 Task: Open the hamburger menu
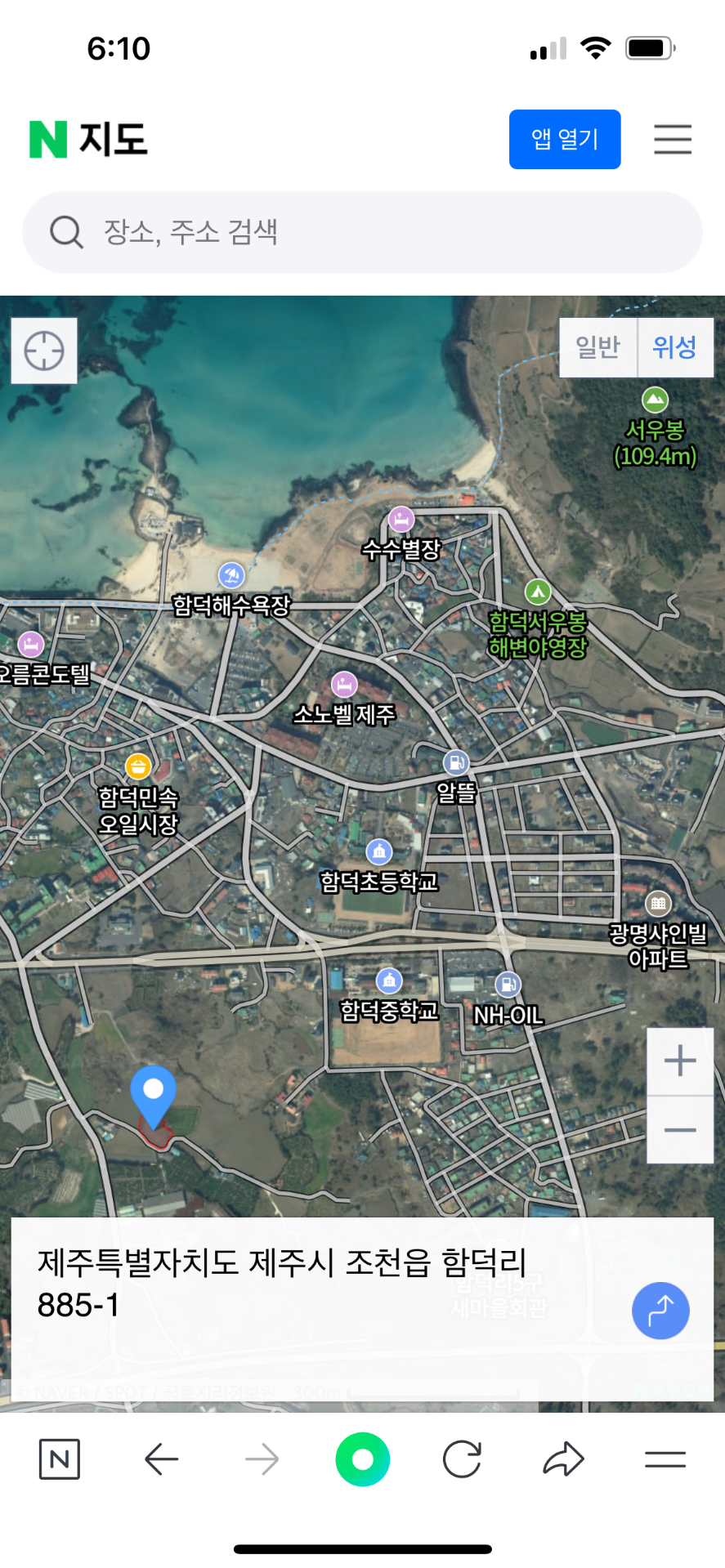coord(673,140)
